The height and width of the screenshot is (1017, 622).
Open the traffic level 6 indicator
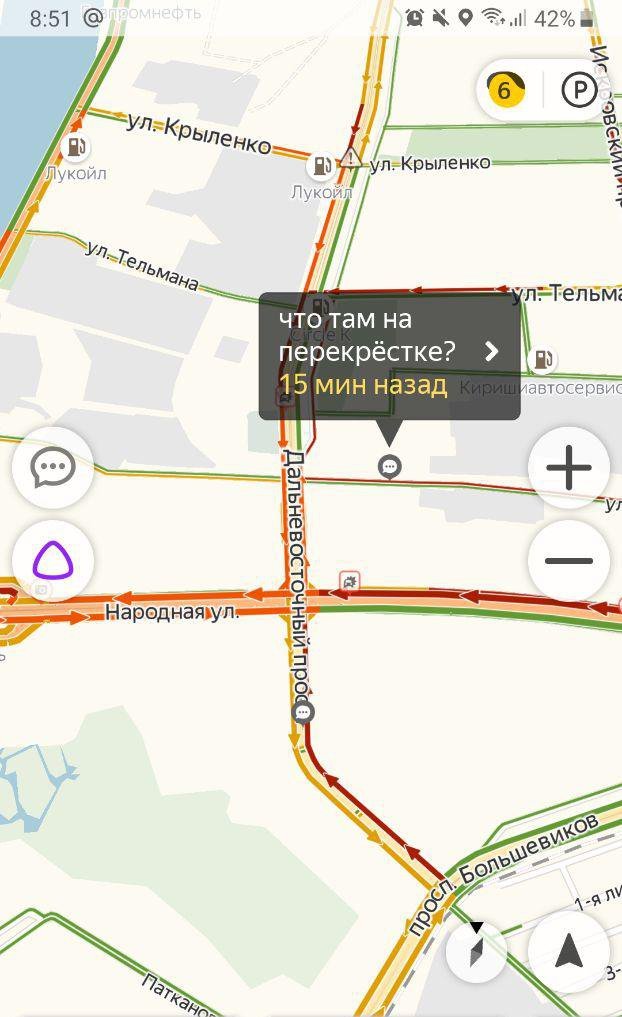point(505,89)
